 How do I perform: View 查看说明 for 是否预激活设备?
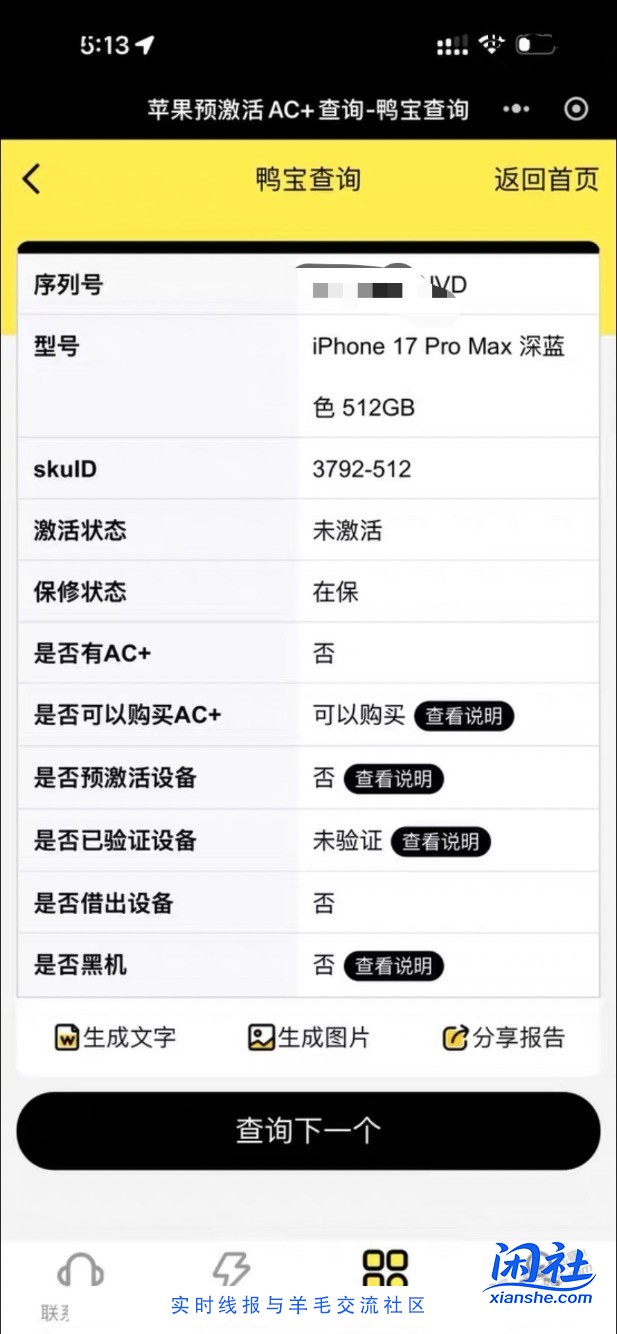(393, 779)
